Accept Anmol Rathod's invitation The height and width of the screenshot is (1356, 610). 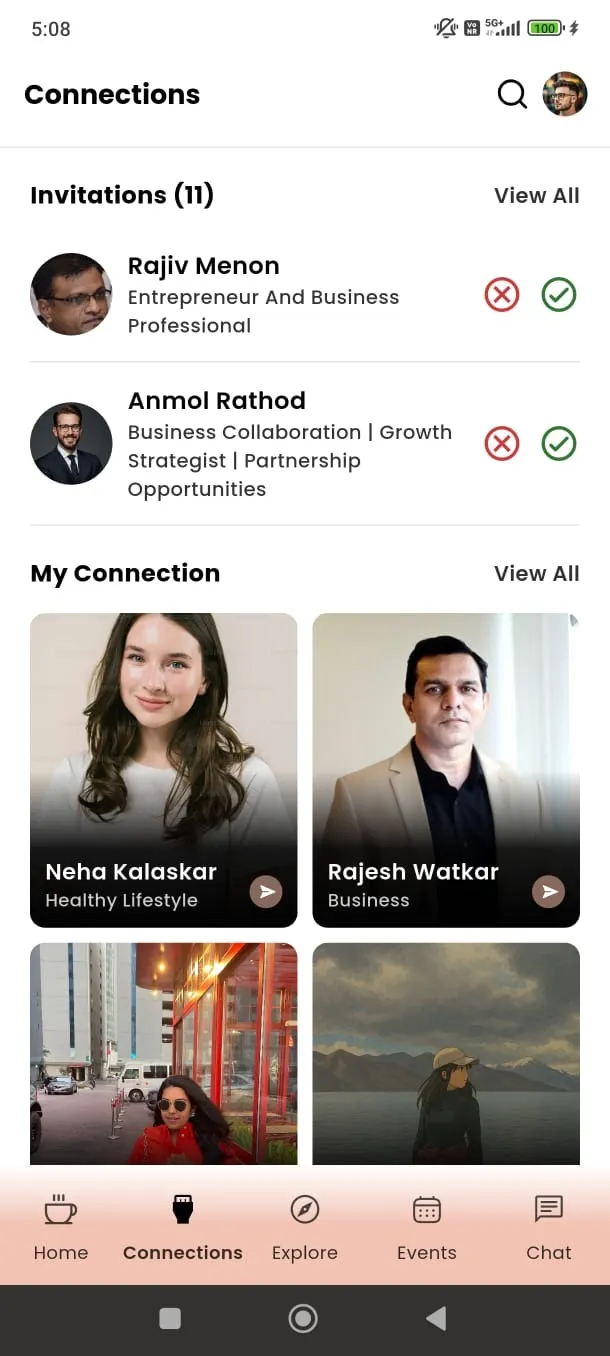pyautogui.click(x=559, y=444)
